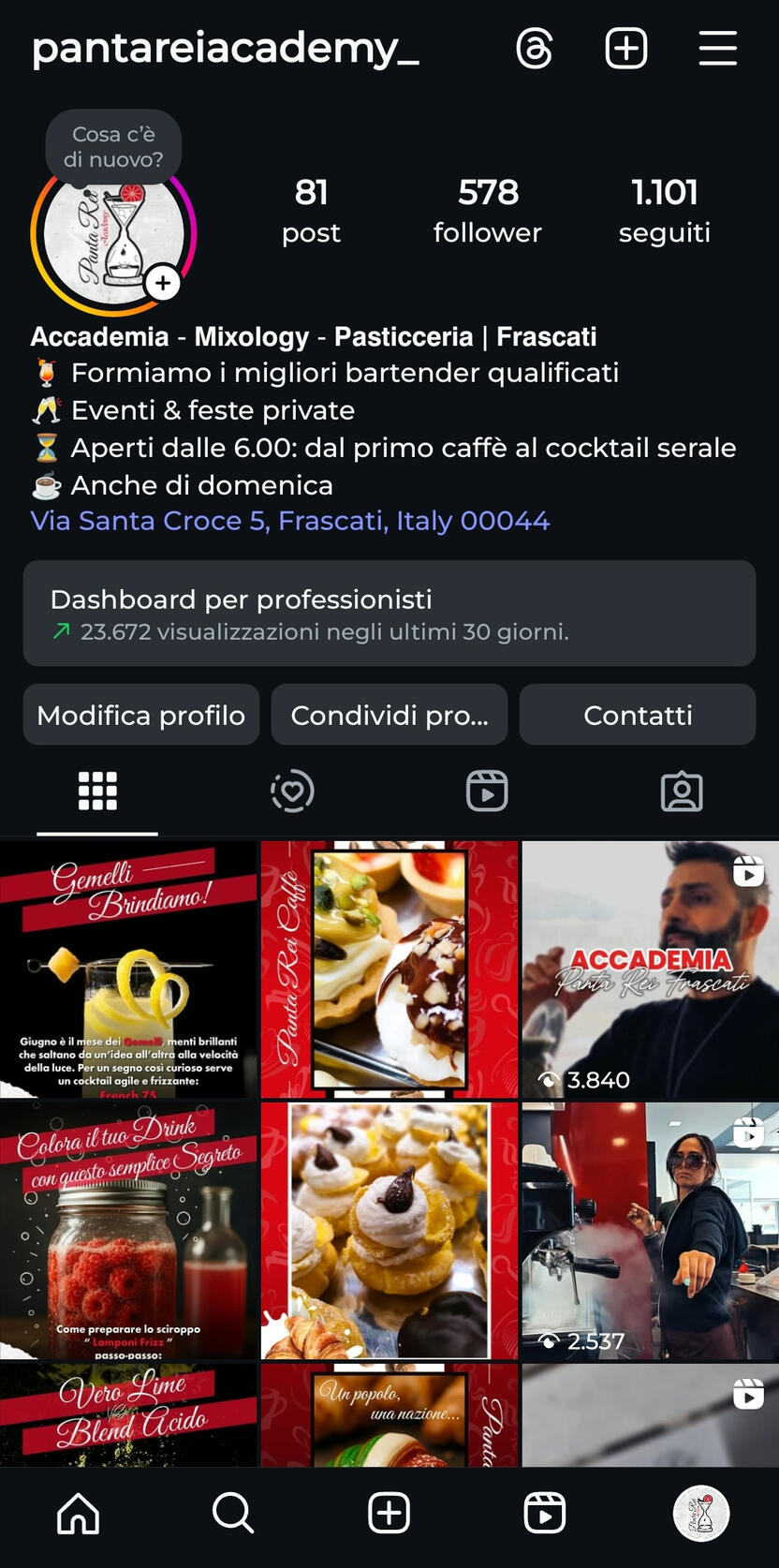Tap the 'Cosa c'è di nuovo?' note bubble
This screenshot has height=1568, width=779.
tap(113, 147)
